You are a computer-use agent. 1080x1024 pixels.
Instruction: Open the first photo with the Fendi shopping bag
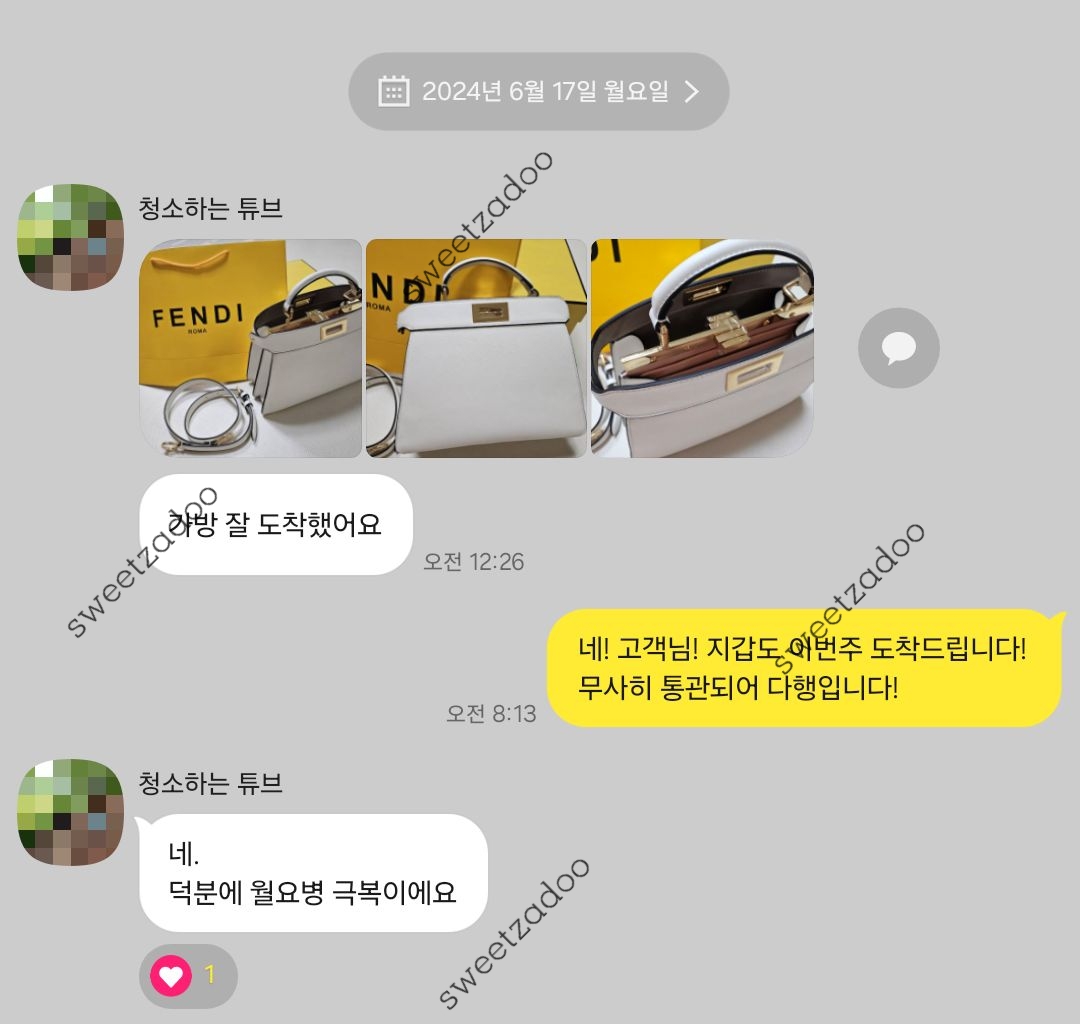[x=250, y=348]
